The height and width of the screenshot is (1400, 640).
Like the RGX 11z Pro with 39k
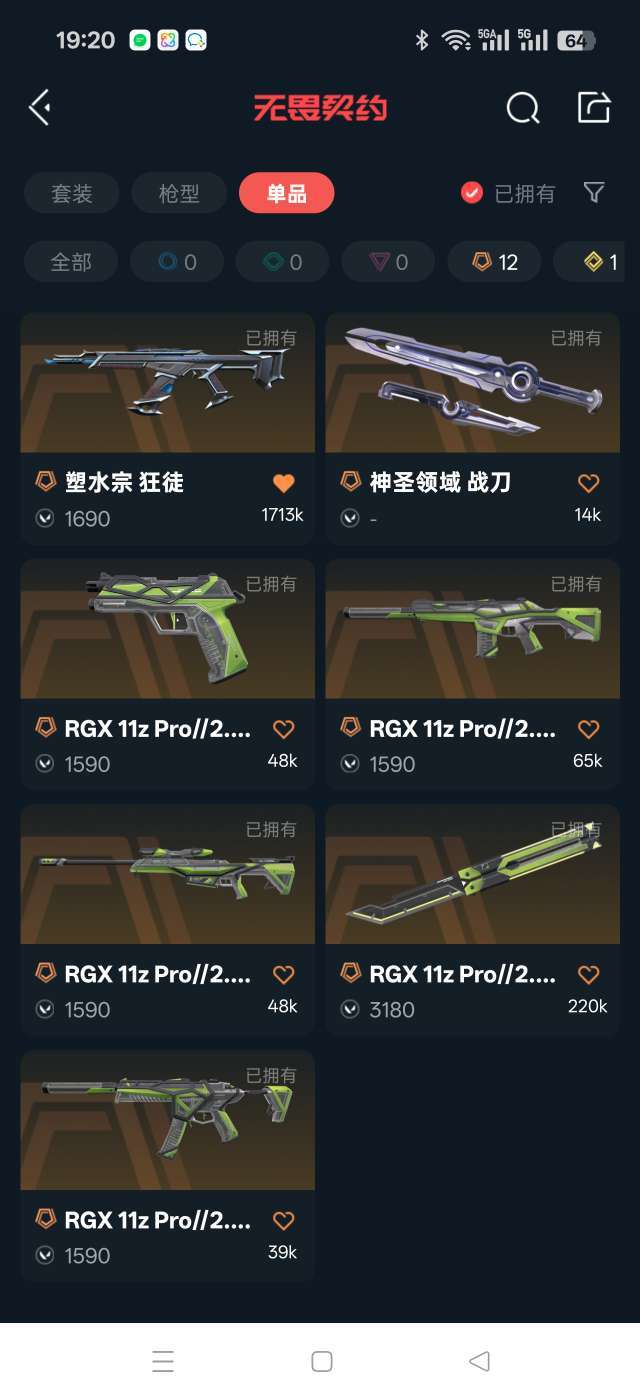(284, 1221)
